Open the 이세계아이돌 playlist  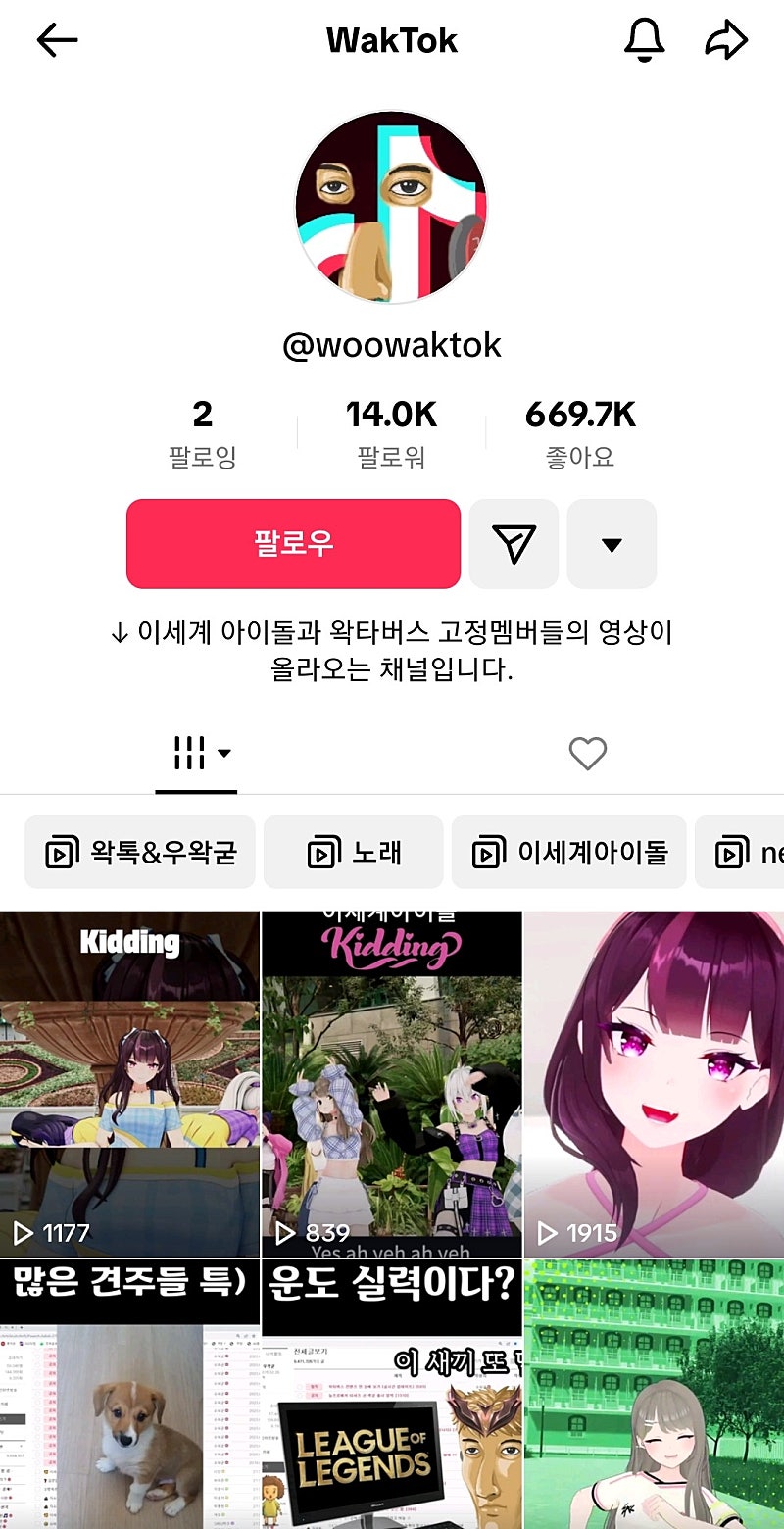coord(568,853)
